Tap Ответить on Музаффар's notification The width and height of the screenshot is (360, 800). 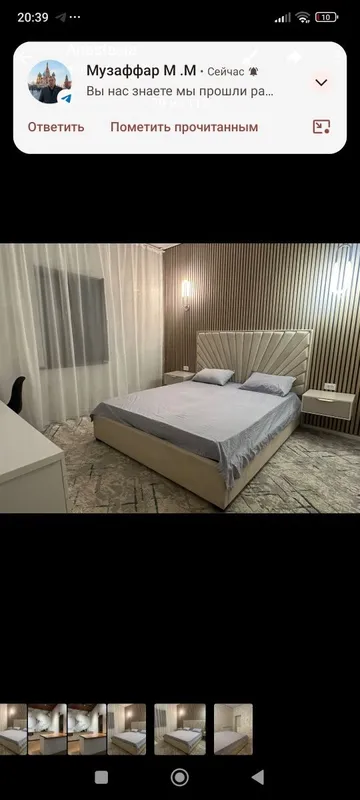[x=56, y=127]
